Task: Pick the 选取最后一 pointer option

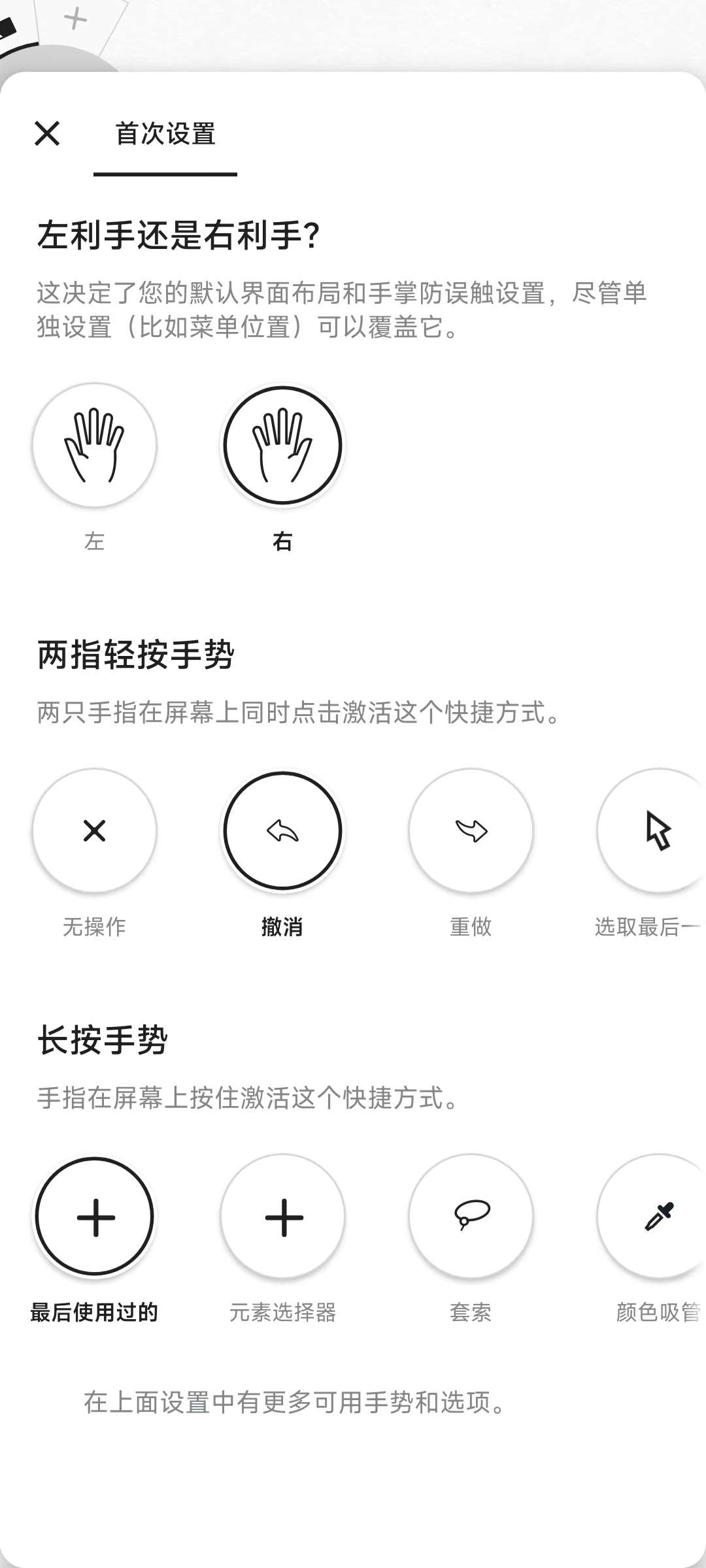Action: click(x=657, y=830)
